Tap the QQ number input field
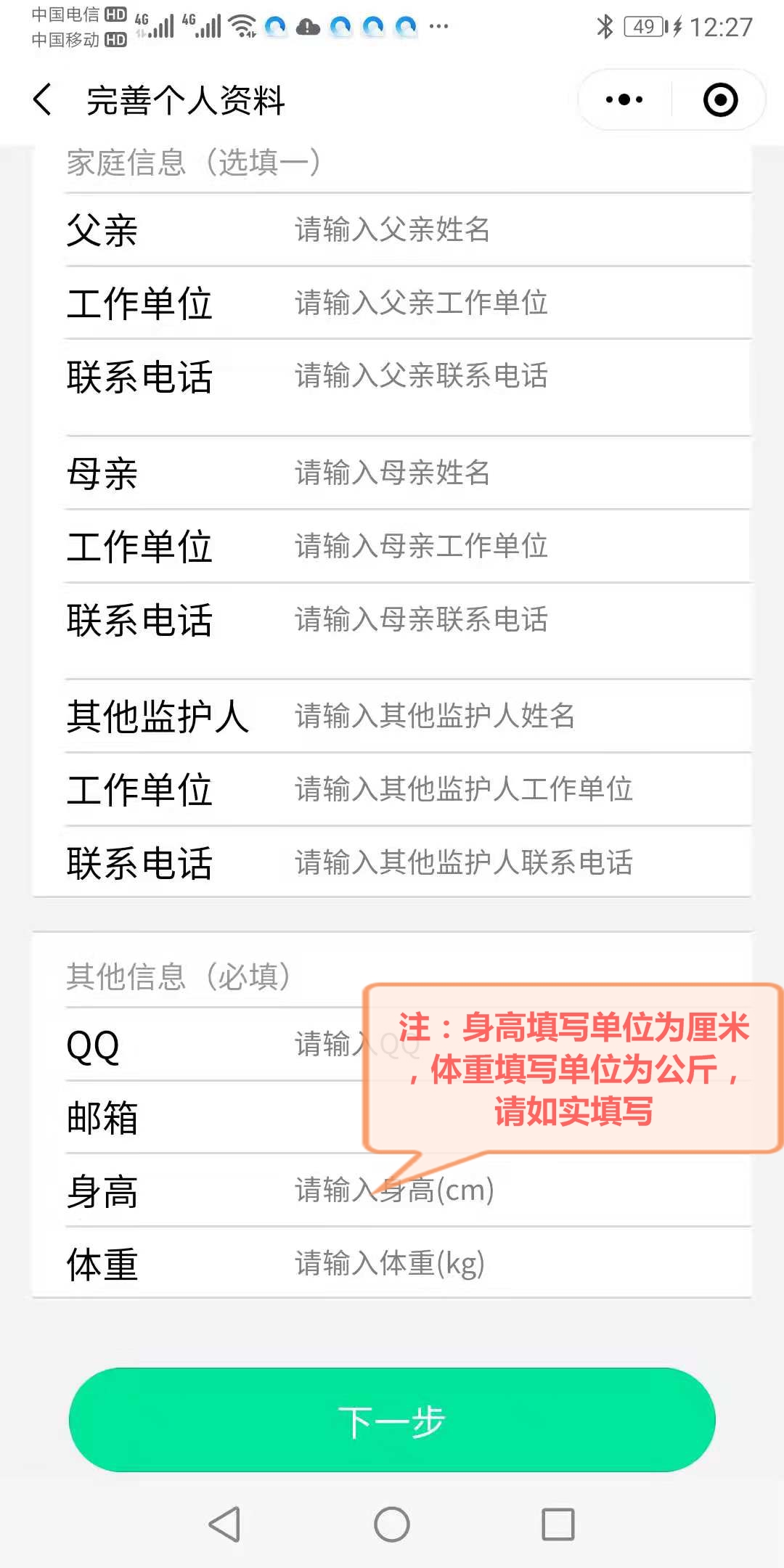 pos(327,1045)
